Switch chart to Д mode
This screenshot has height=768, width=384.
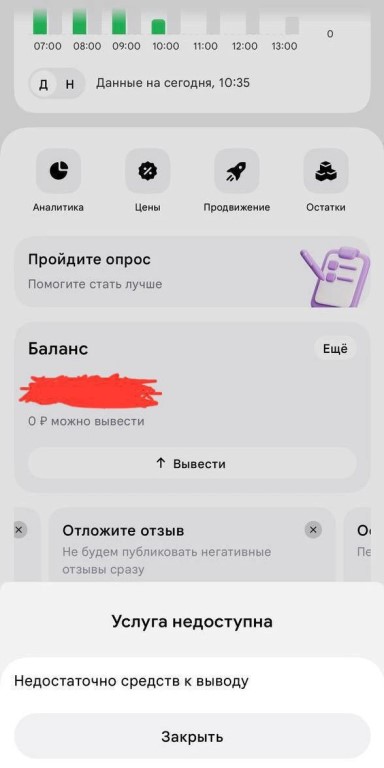tap(44, 84)
